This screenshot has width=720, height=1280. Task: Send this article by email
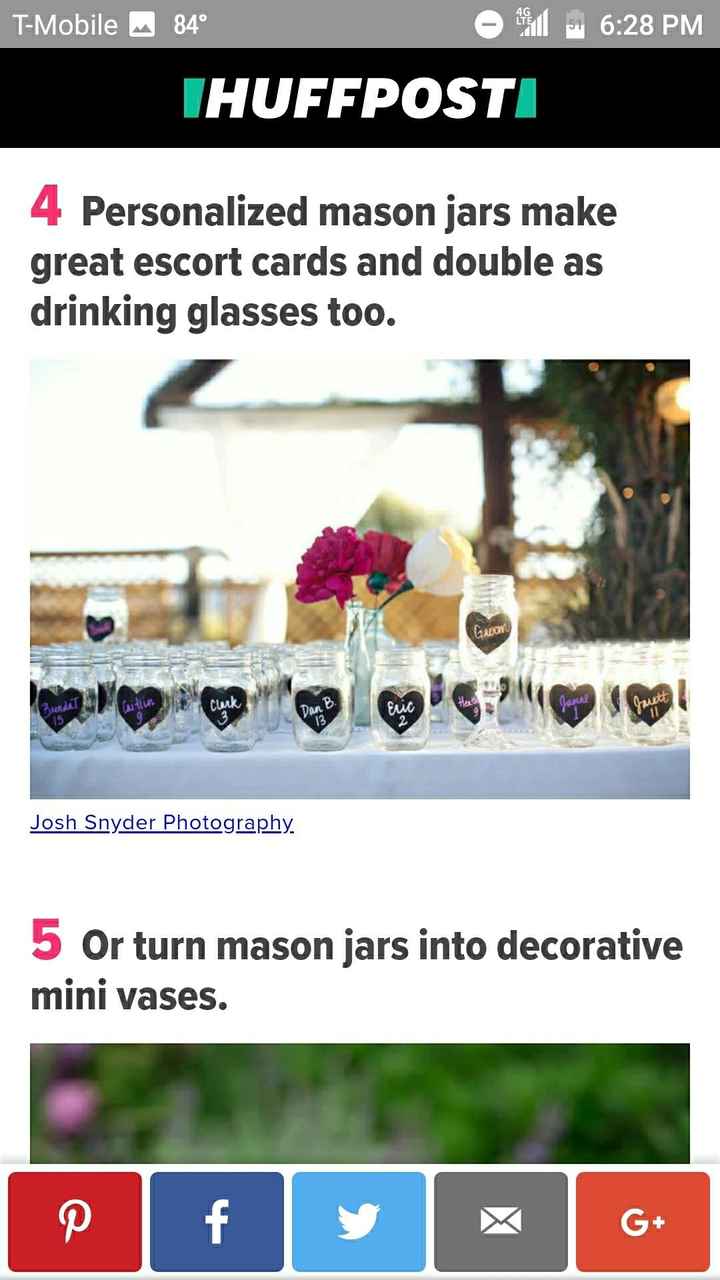tap(501, 1221)
